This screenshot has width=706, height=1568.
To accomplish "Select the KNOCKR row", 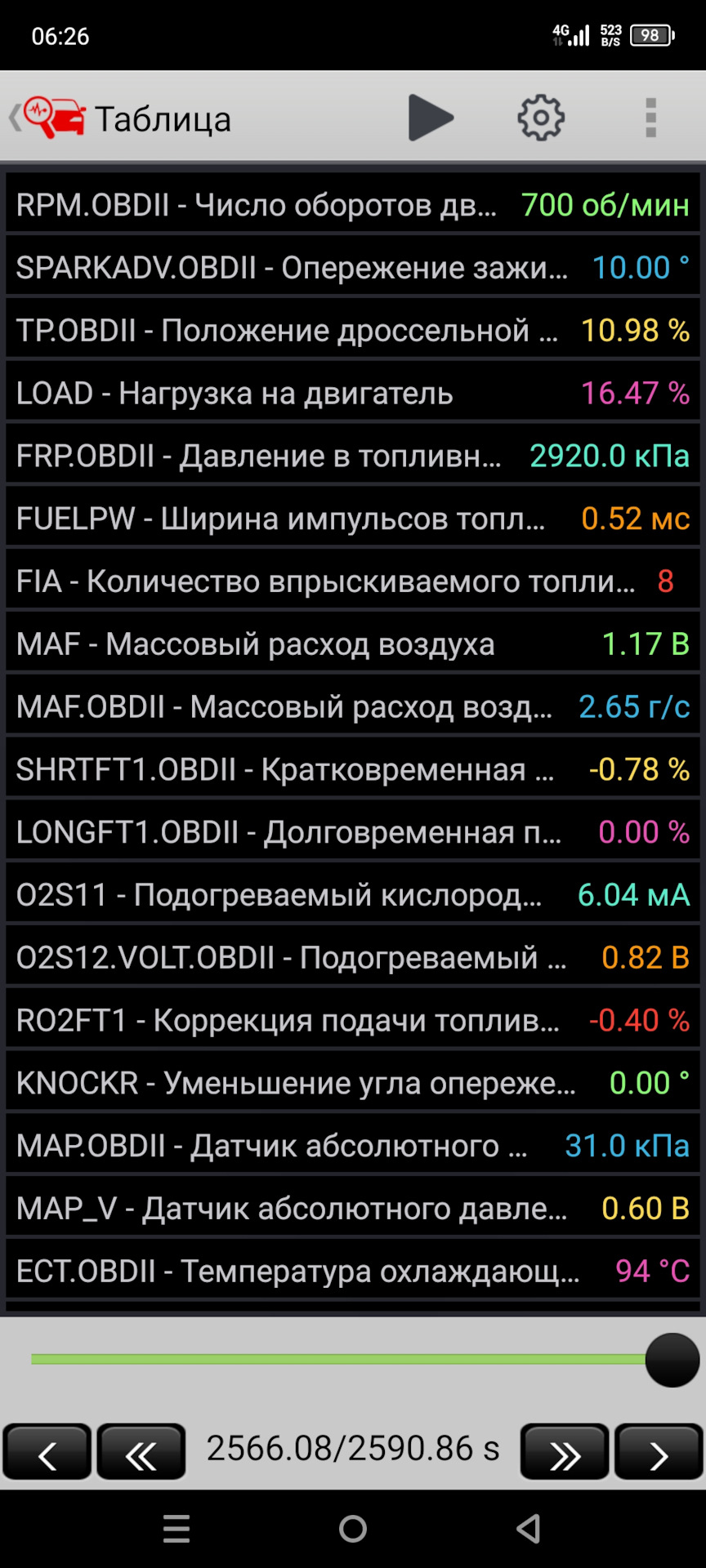I will pyautogui.click(x=353, y=1082).
